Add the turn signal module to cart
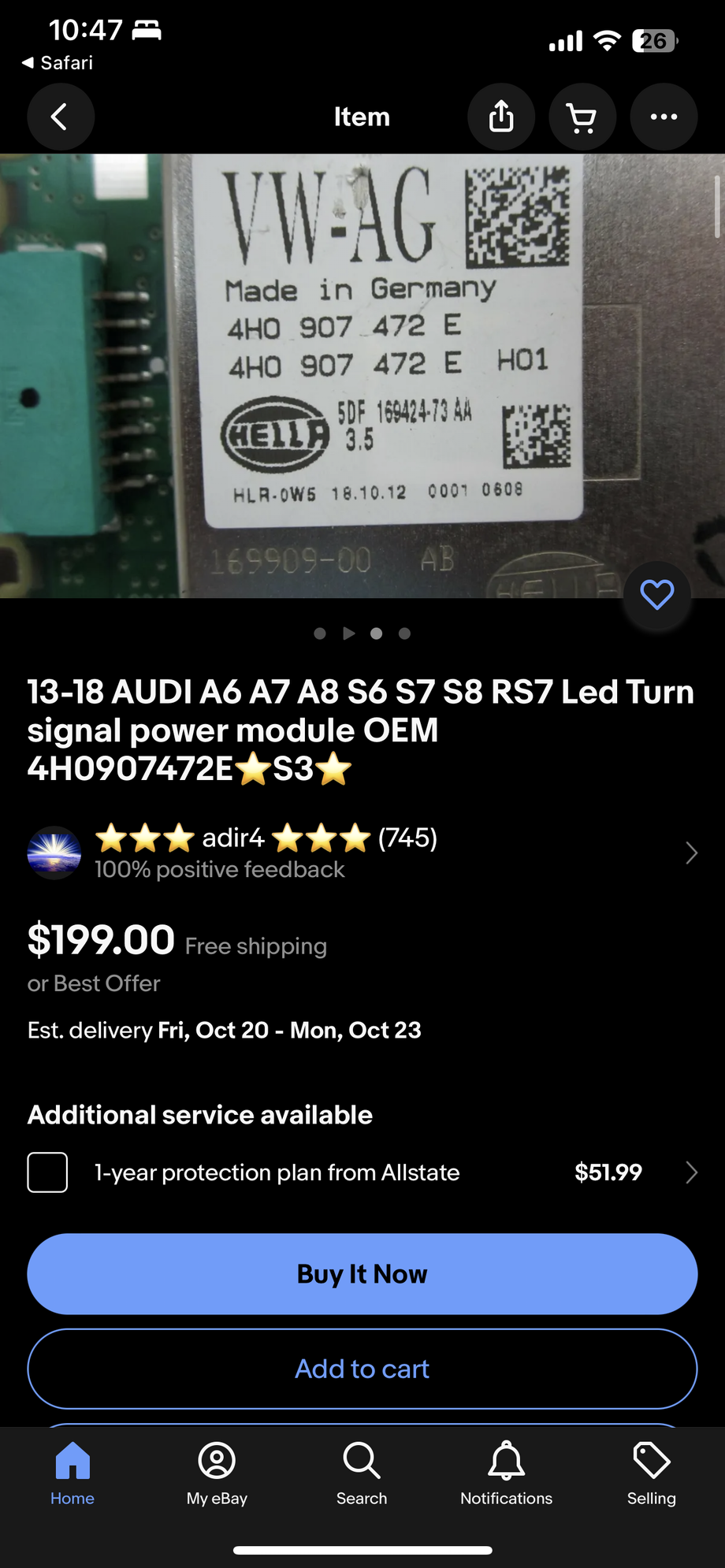This screenshot has width=725, height=1568. [362, 1369]
